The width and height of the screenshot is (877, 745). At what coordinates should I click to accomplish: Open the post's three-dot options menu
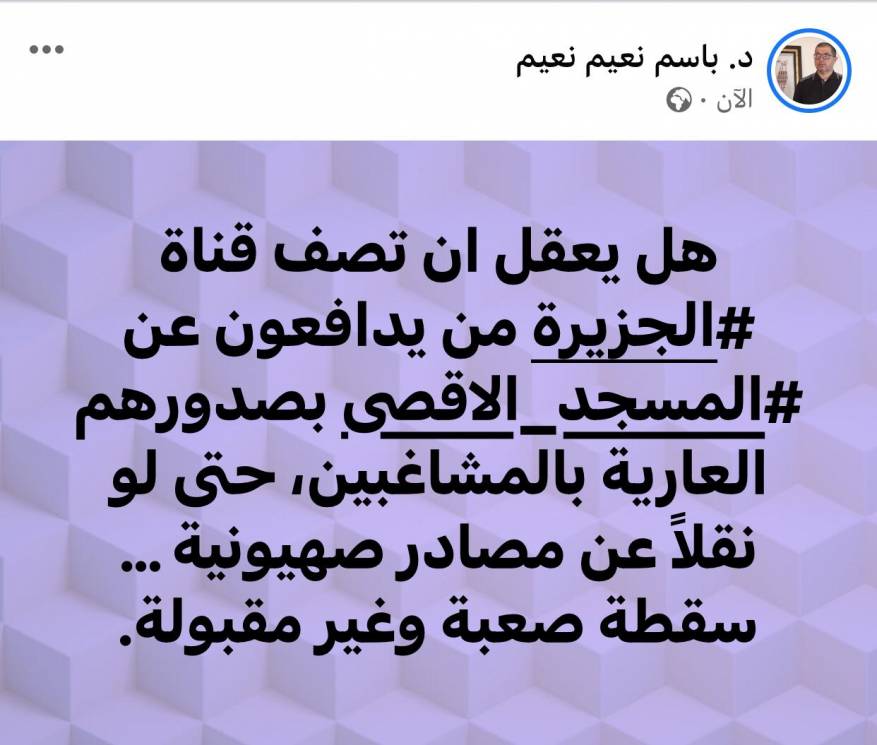coord(47,53)
